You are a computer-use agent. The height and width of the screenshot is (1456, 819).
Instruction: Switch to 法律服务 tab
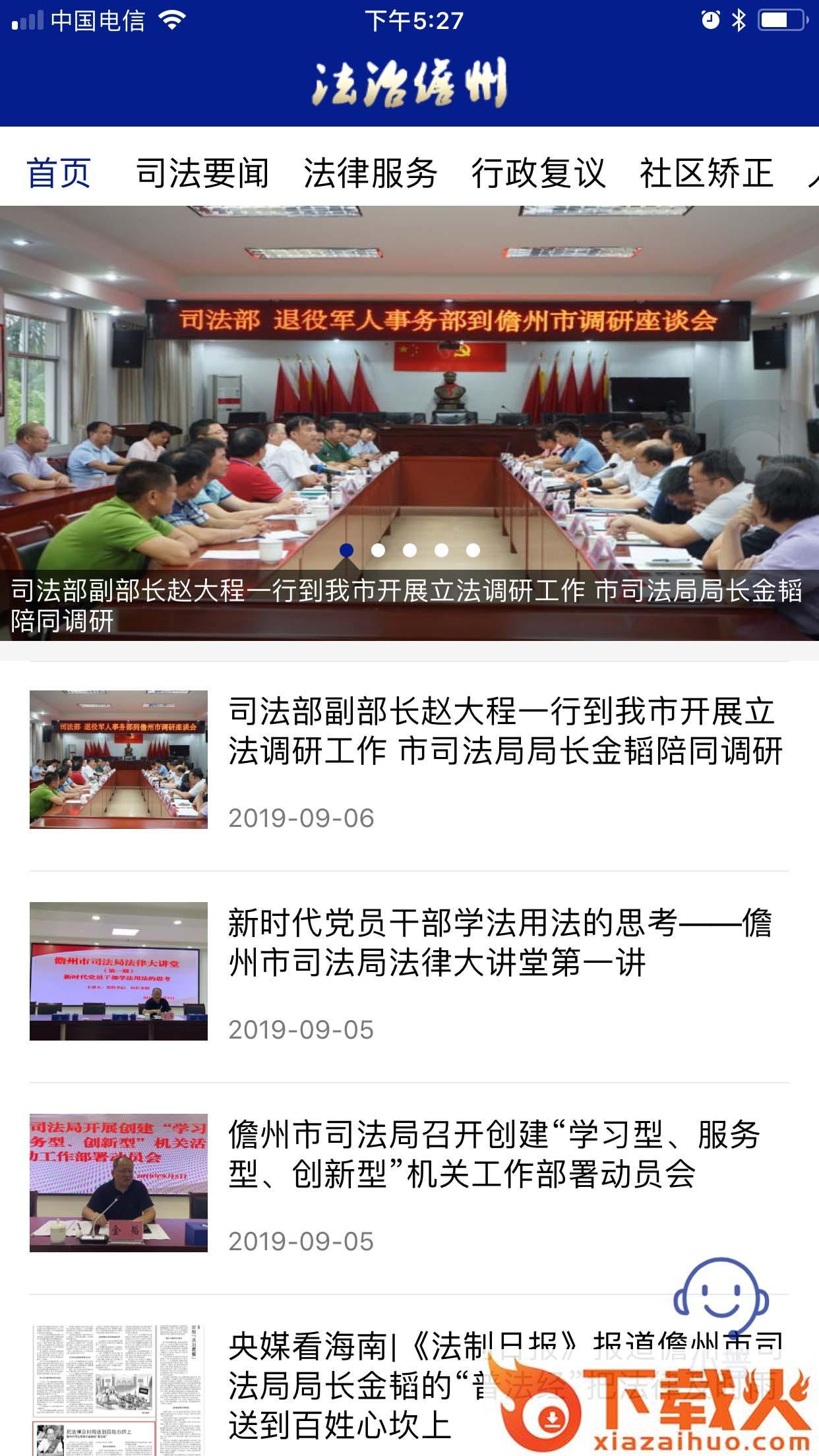click(x=370, y=173)
